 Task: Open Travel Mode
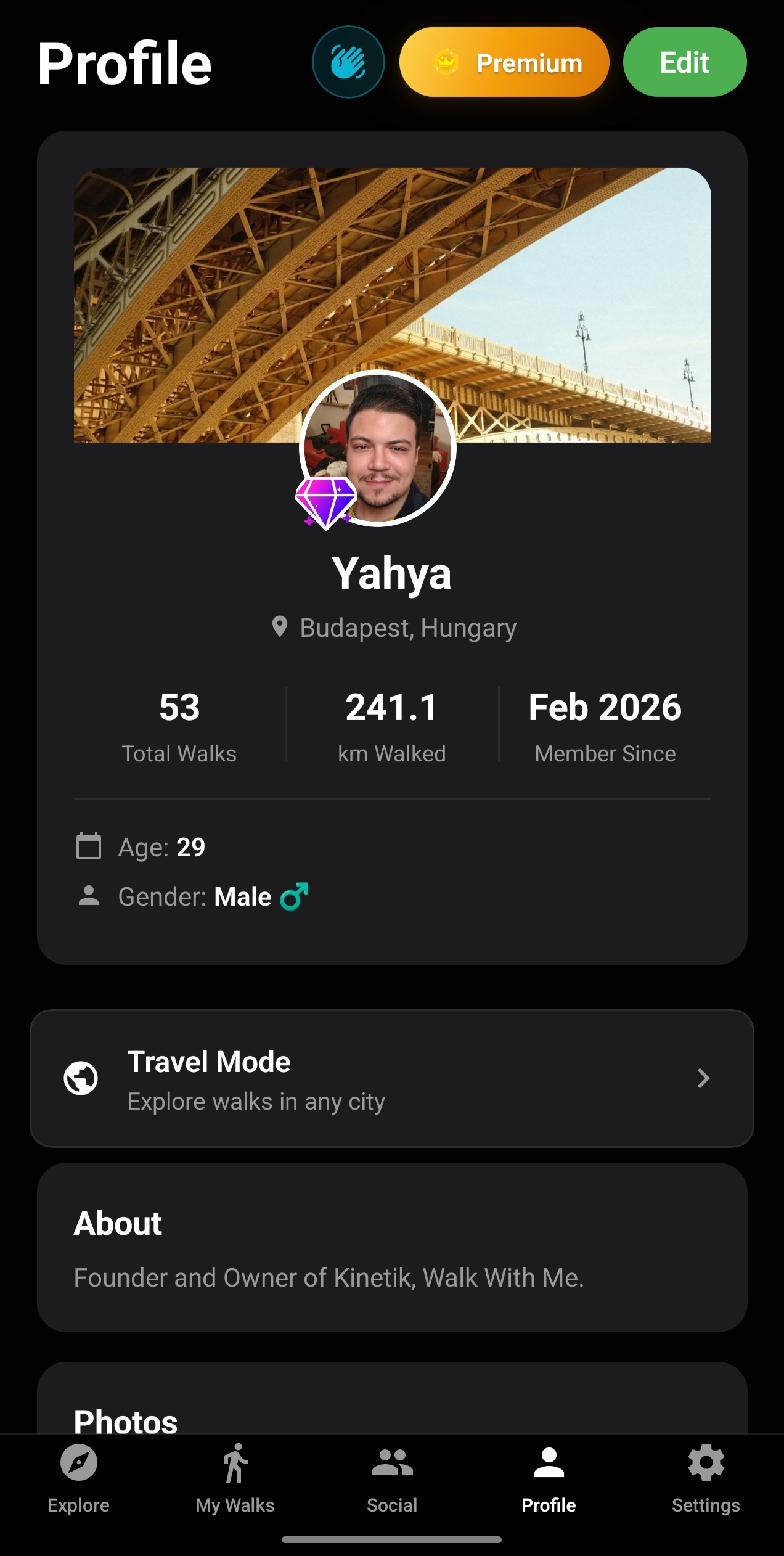(392, 1078)
